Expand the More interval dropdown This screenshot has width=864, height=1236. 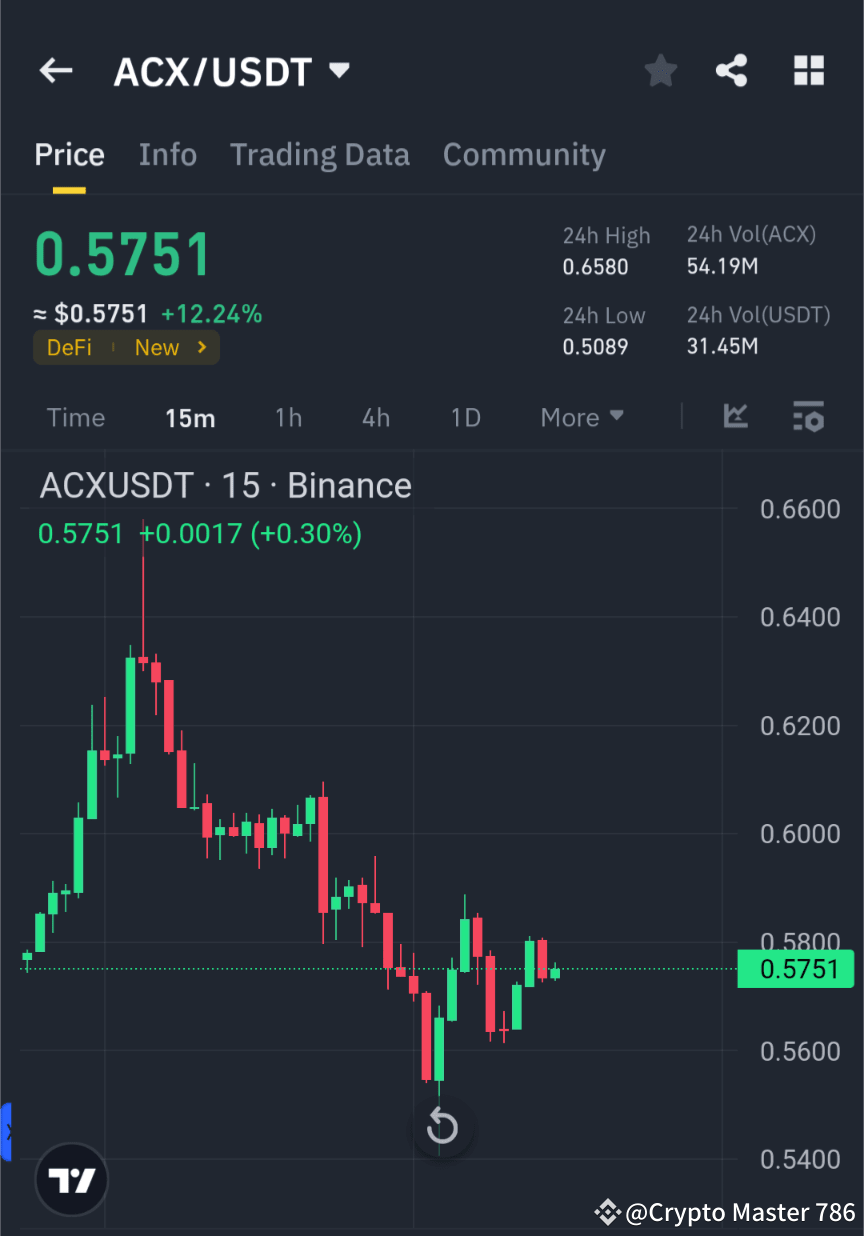[582, 417]
